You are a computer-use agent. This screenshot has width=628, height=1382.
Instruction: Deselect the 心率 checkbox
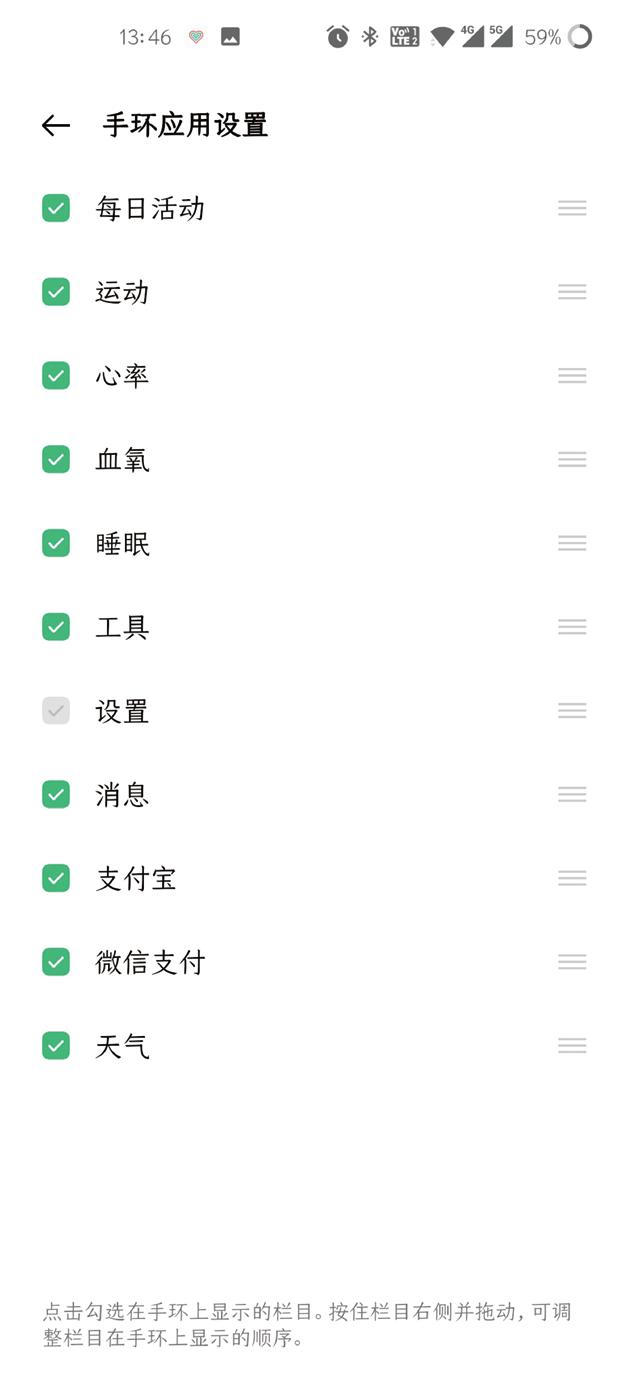(x=56, y=376)
